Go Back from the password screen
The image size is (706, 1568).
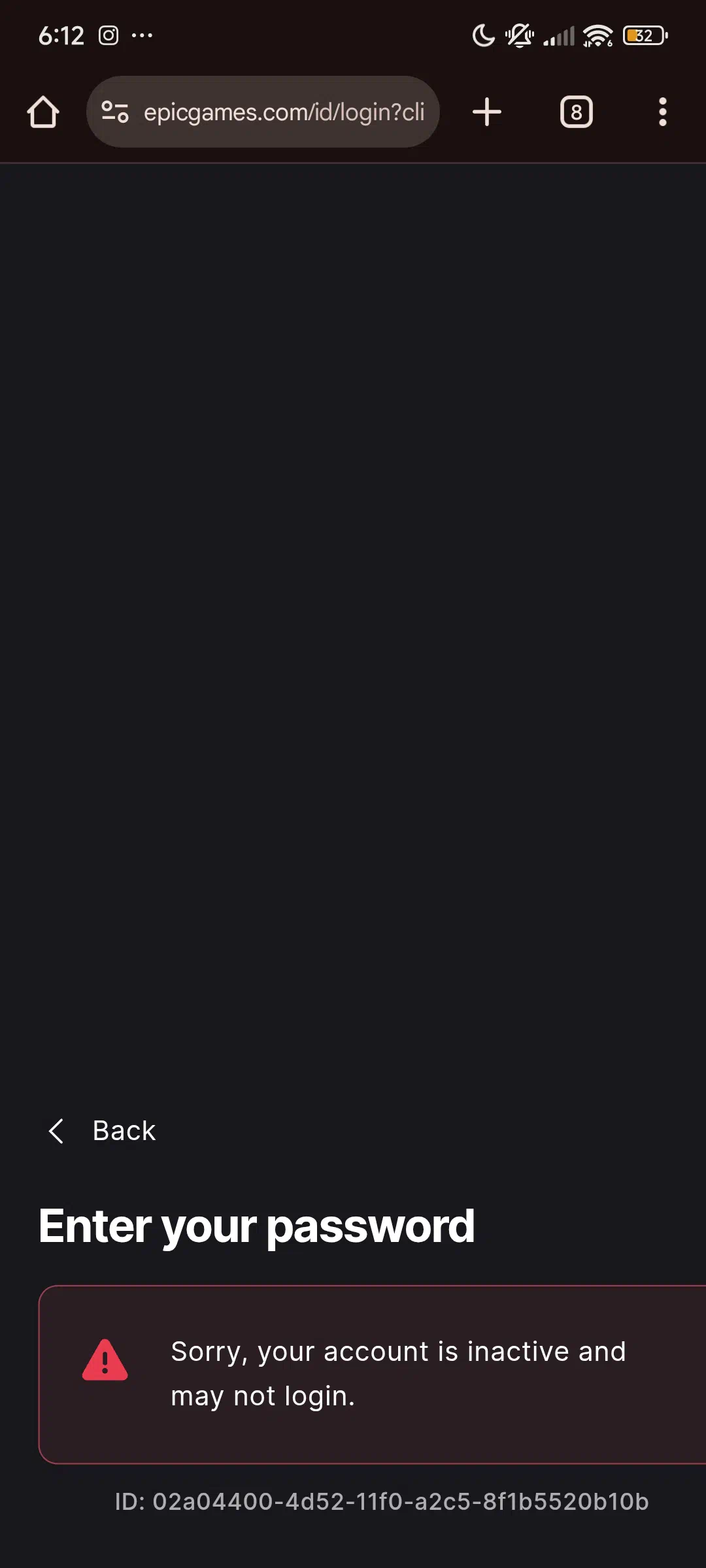point(102,1130)
